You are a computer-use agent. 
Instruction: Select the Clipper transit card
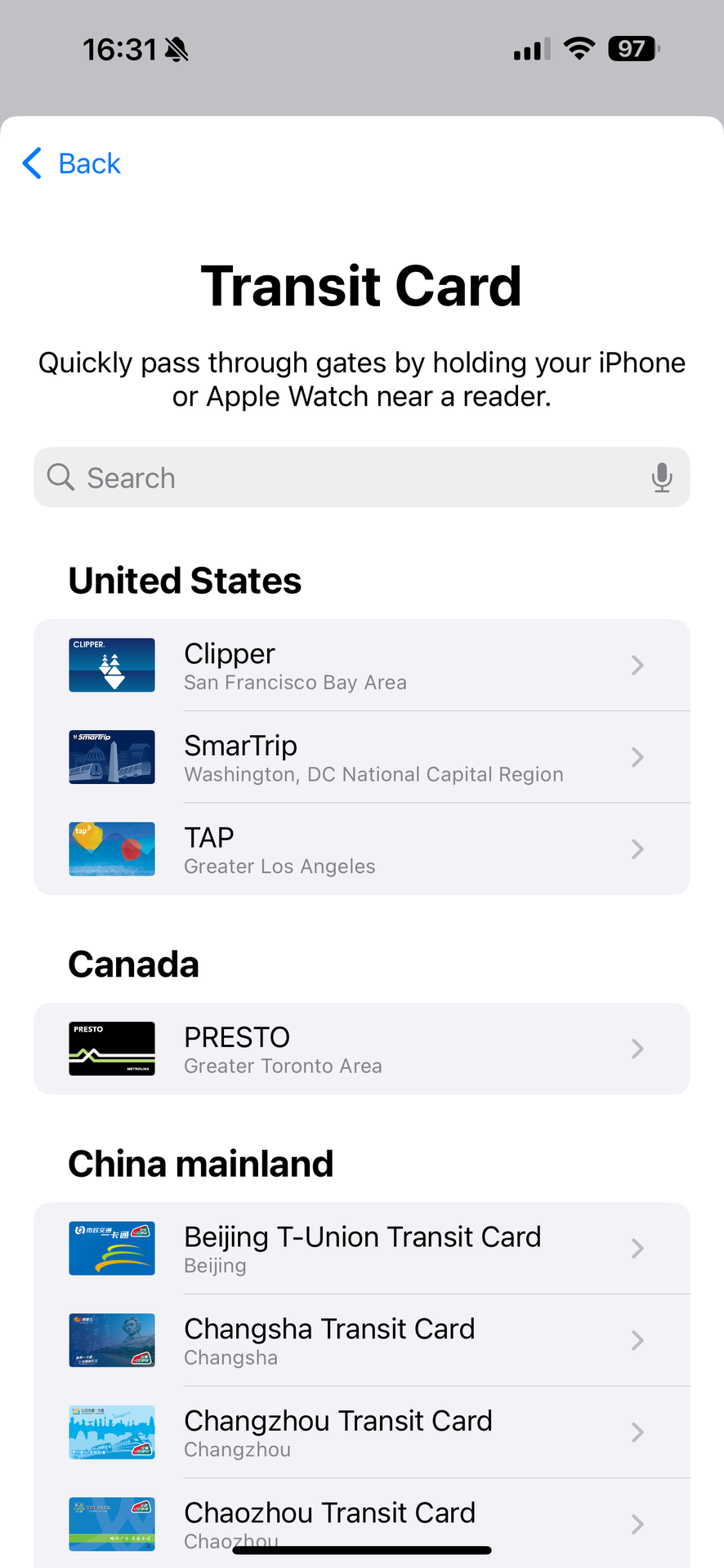click(361, 666)
